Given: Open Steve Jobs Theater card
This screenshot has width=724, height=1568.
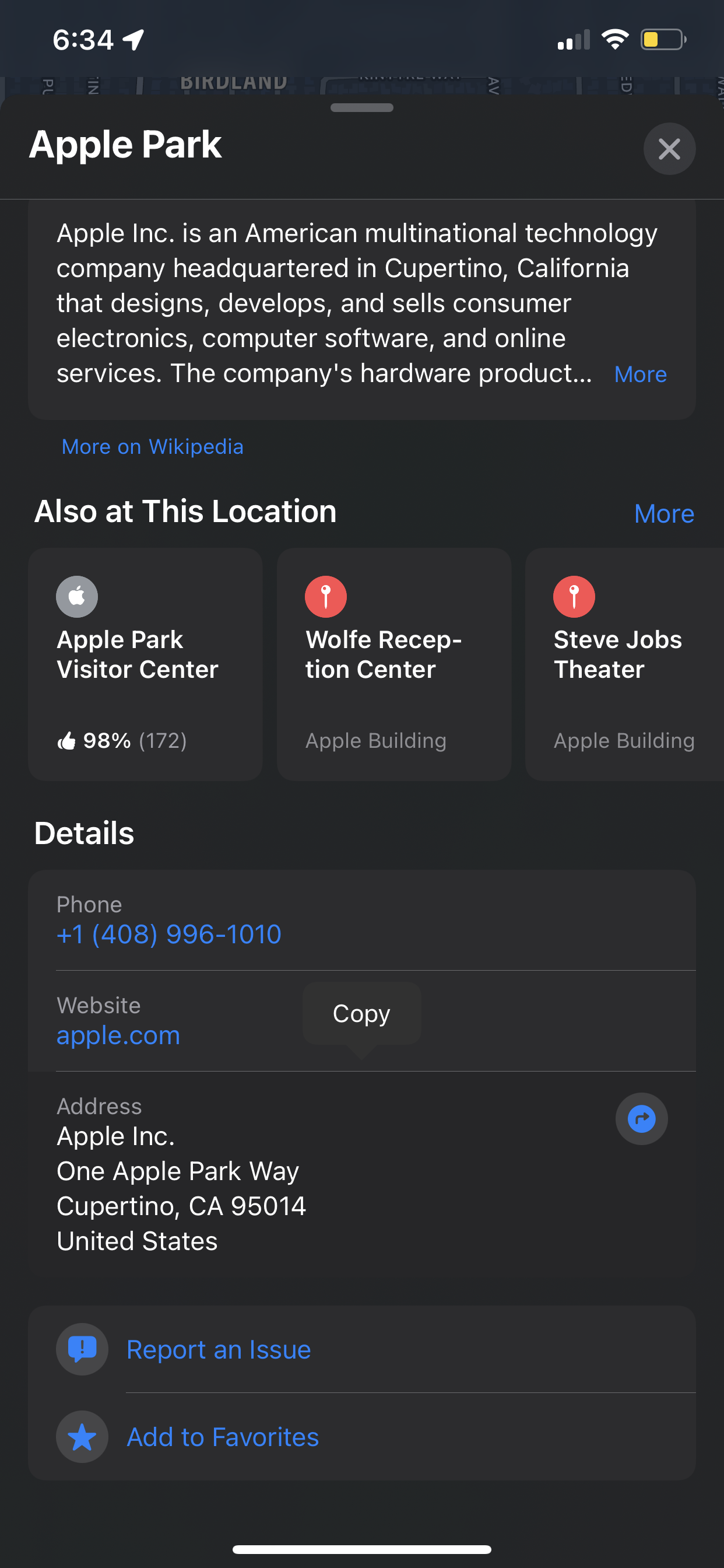Looking at the screenshot, I should (624, 663).
